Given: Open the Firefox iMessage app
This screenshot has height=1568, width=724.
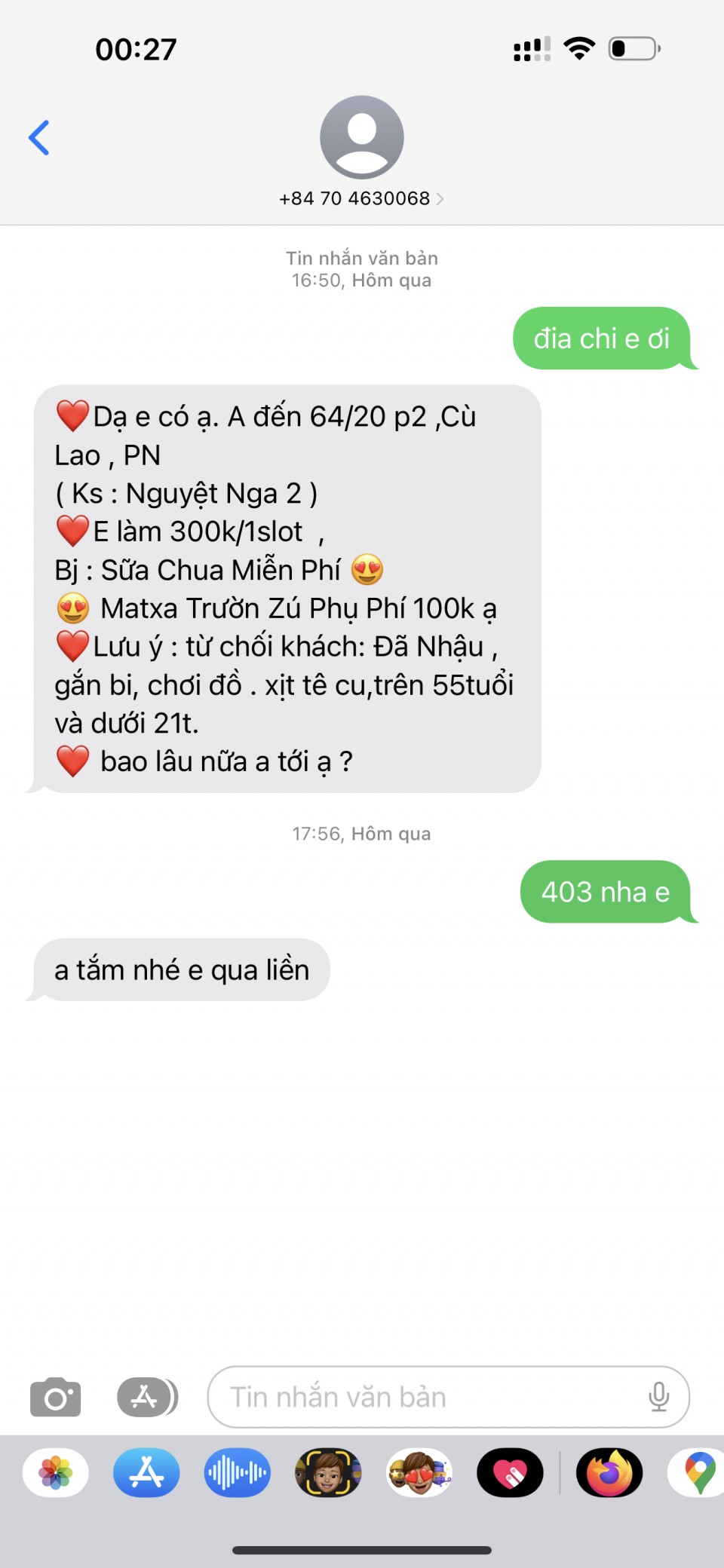Looking at the screenshot, I should point(609,1472).
